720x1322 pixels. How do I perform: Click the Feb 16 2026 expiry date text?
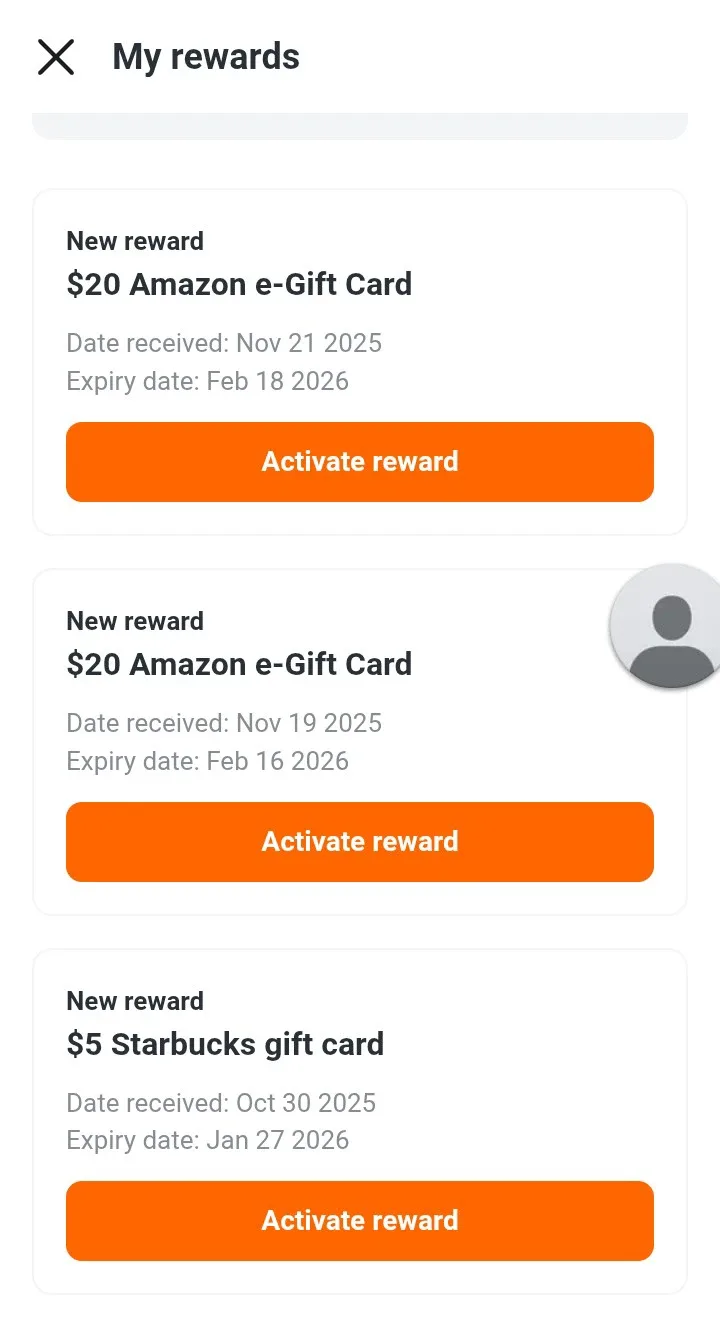point(207,761)
